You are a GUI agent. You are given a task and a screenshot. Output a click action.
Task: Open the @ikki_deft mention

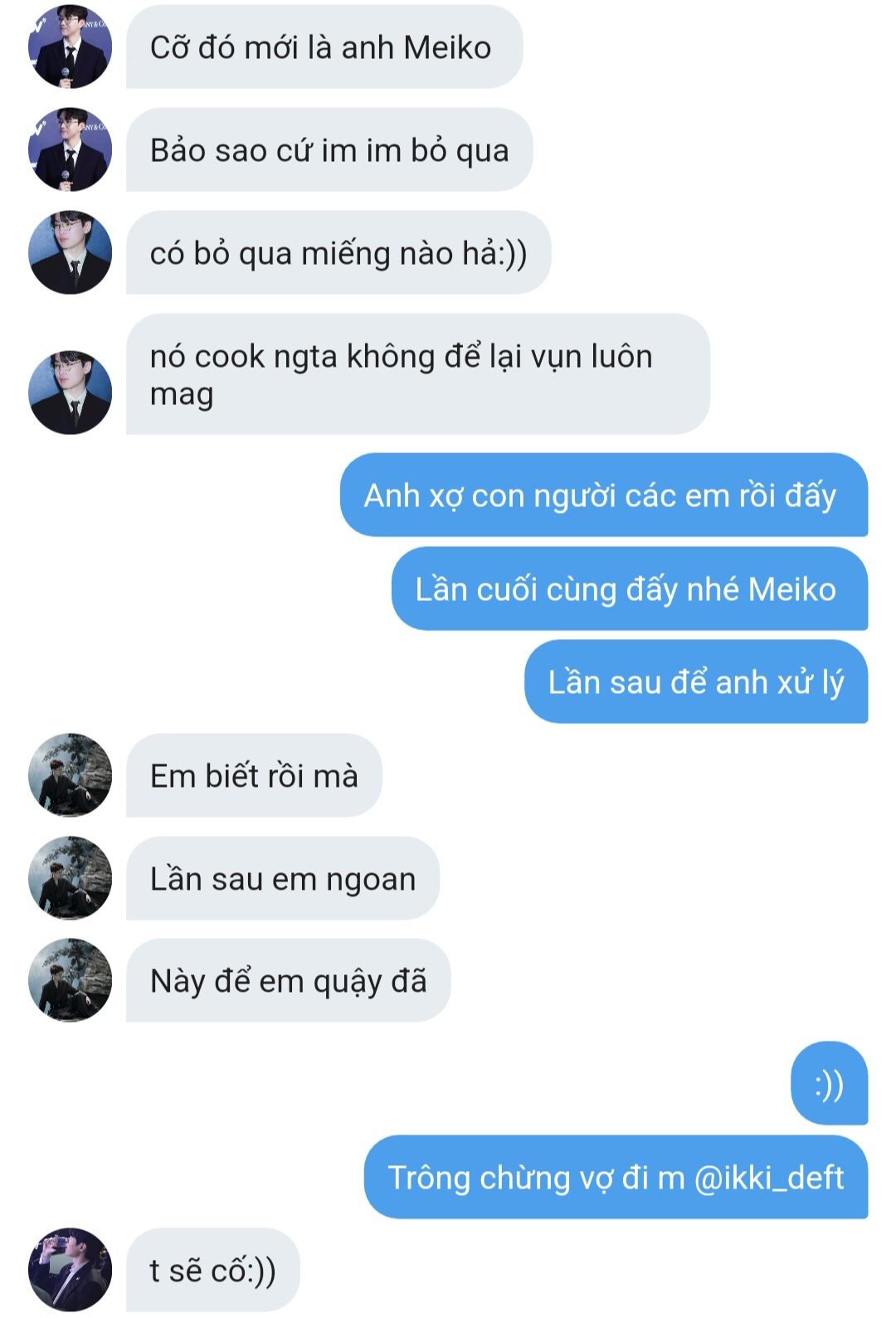point(768,1178)
